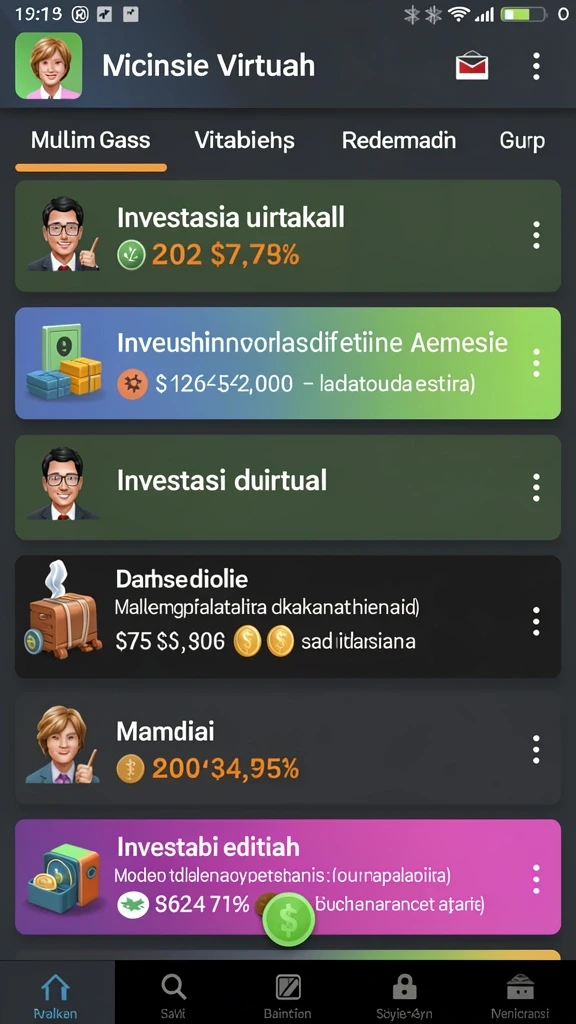Show more options for Investasi duirtual
This screenshot has height=1024, width=576.
pos(536,488)
